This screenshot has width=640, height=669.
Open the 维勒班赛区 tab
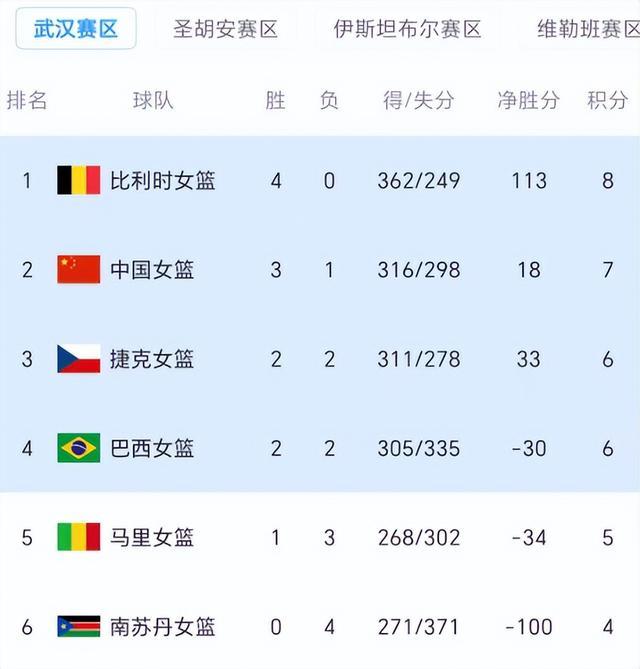coord(588,29)
